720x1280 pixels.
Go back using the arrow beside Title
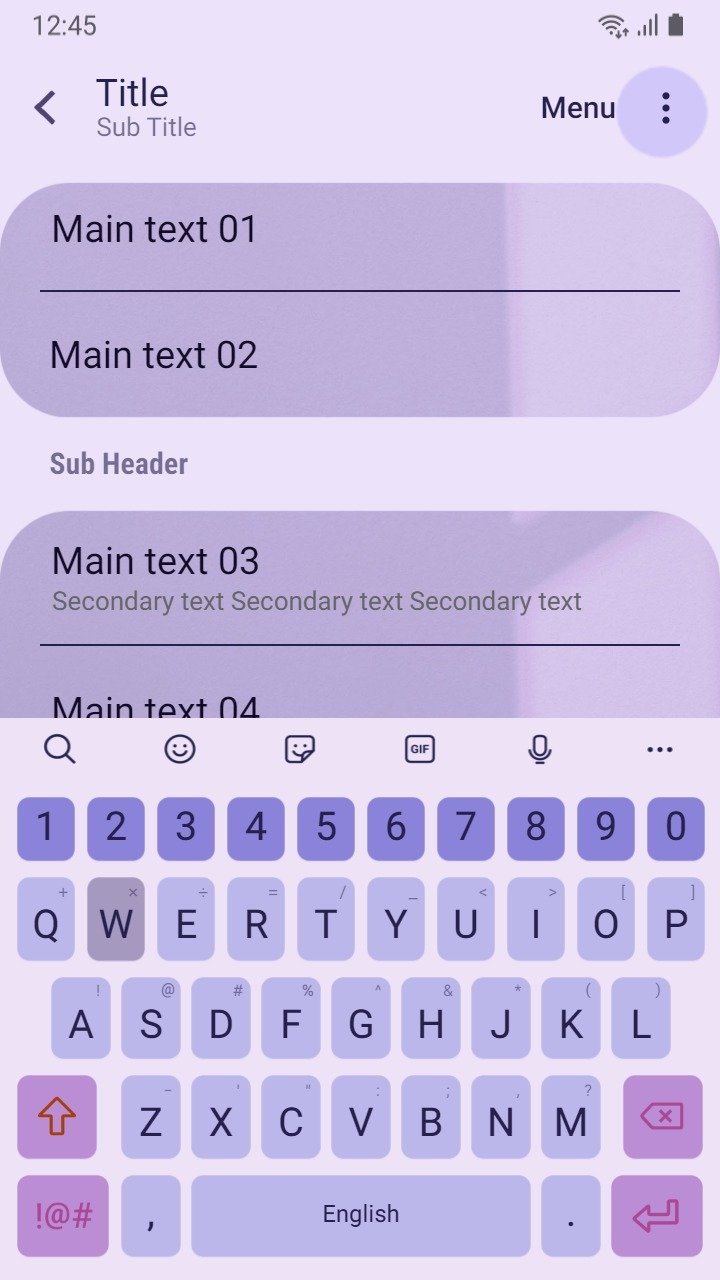point(45,108)
